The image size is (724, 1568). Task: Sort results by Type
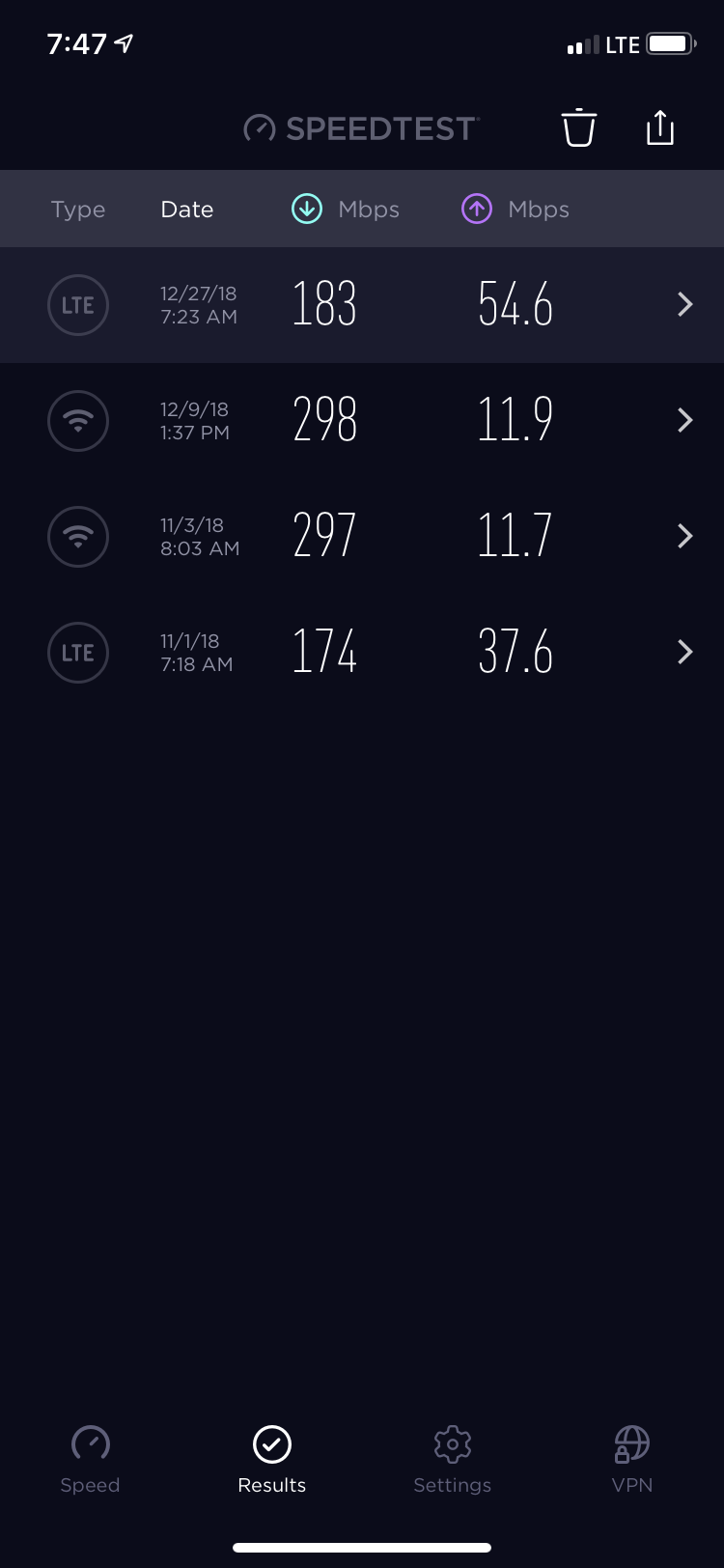point(78,210)
